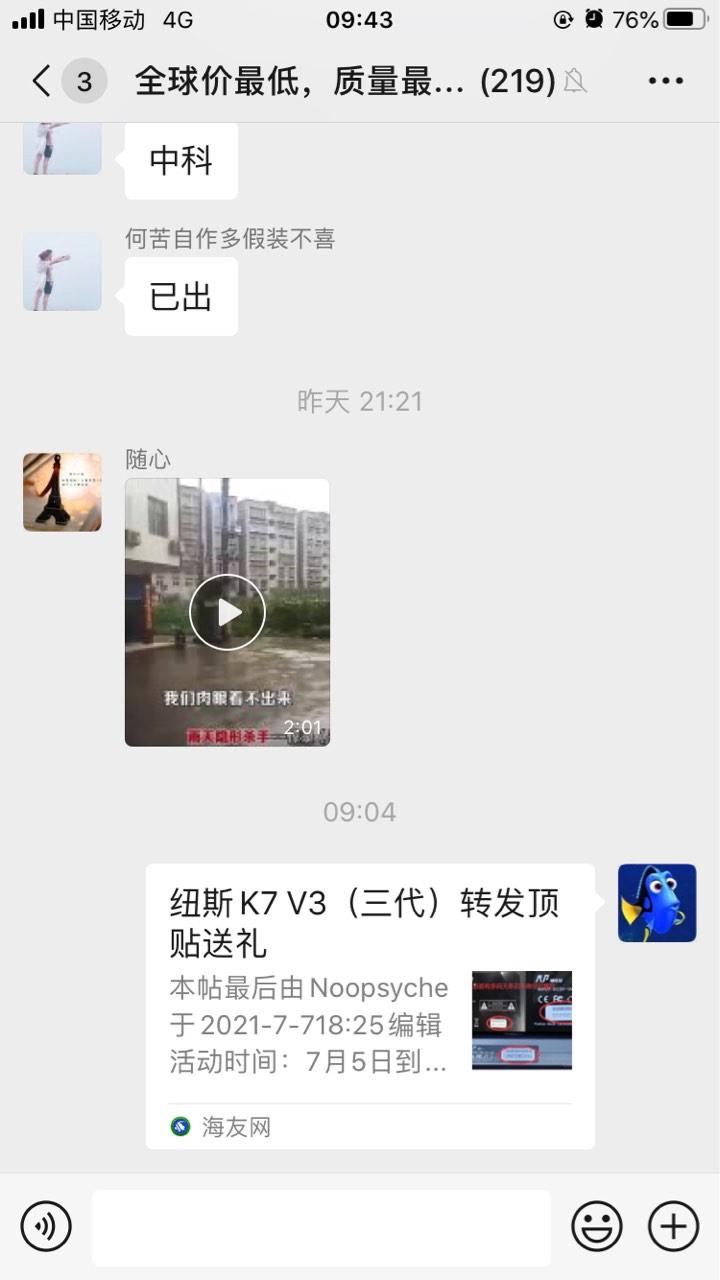The width and height of the screenshot is (720, 1280).
Task: Switch to voice message input
Action: click(x=46, y=1226)
